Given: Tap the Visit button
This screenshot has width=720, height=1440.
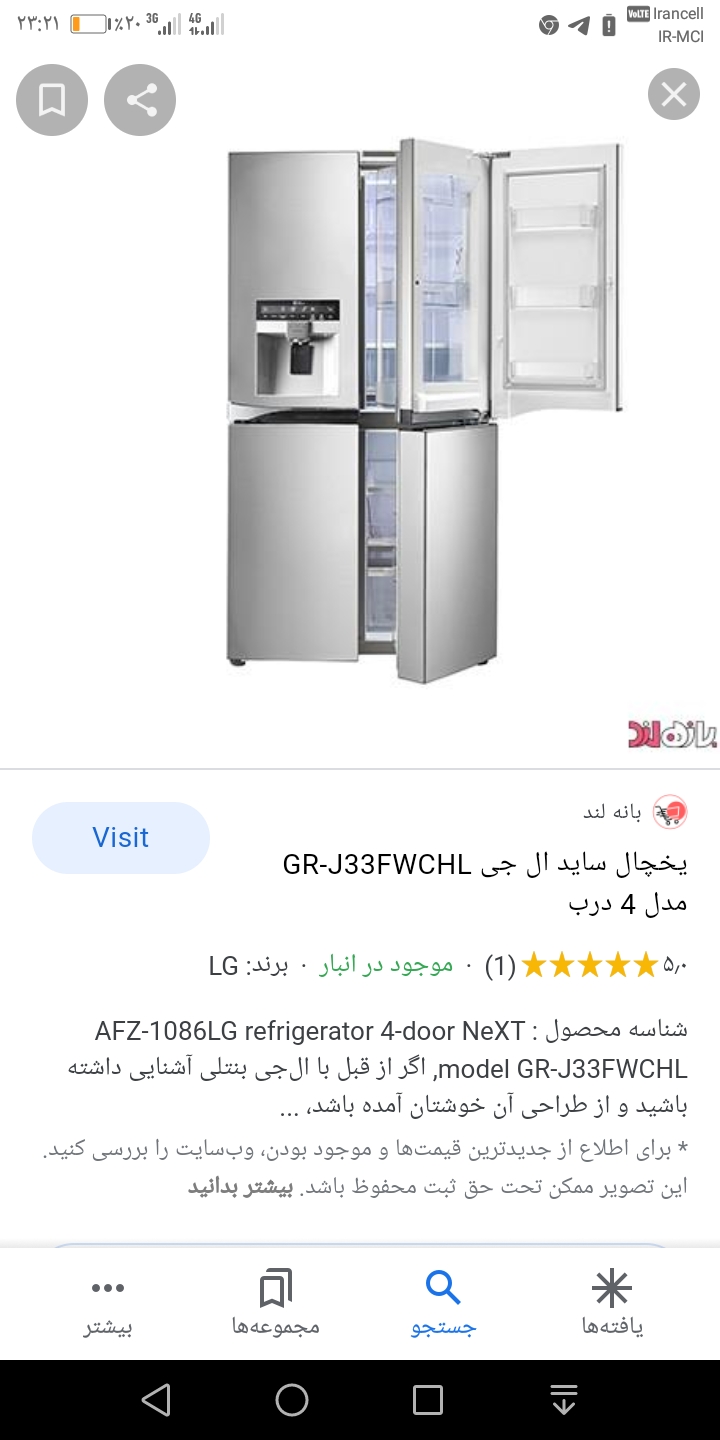Looking at the screenshot, I should point(121,838).
